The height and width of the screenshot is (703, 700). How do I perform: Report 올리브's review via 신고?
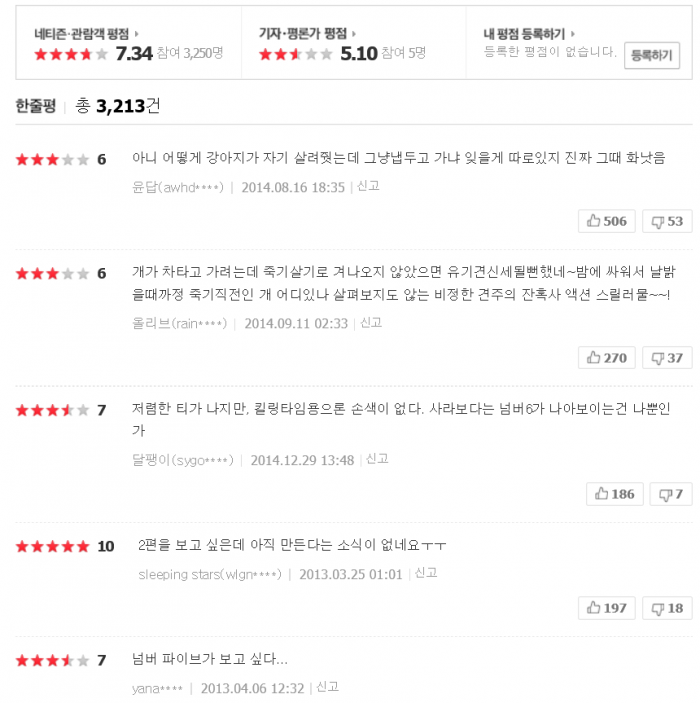(371, 323)
